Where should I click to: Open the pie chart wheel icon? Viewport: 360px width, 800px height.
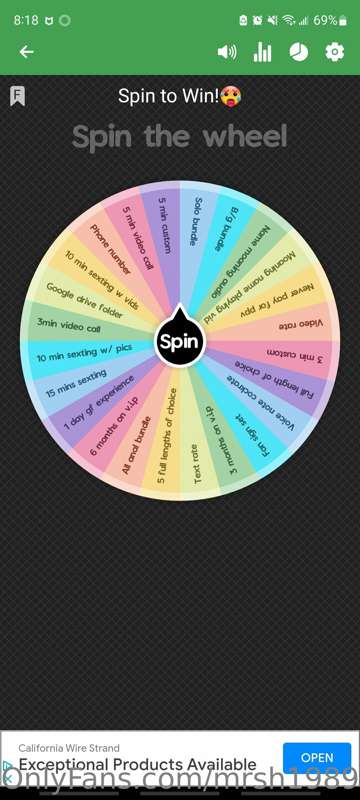pyautogui.click(x=298, y=52)
